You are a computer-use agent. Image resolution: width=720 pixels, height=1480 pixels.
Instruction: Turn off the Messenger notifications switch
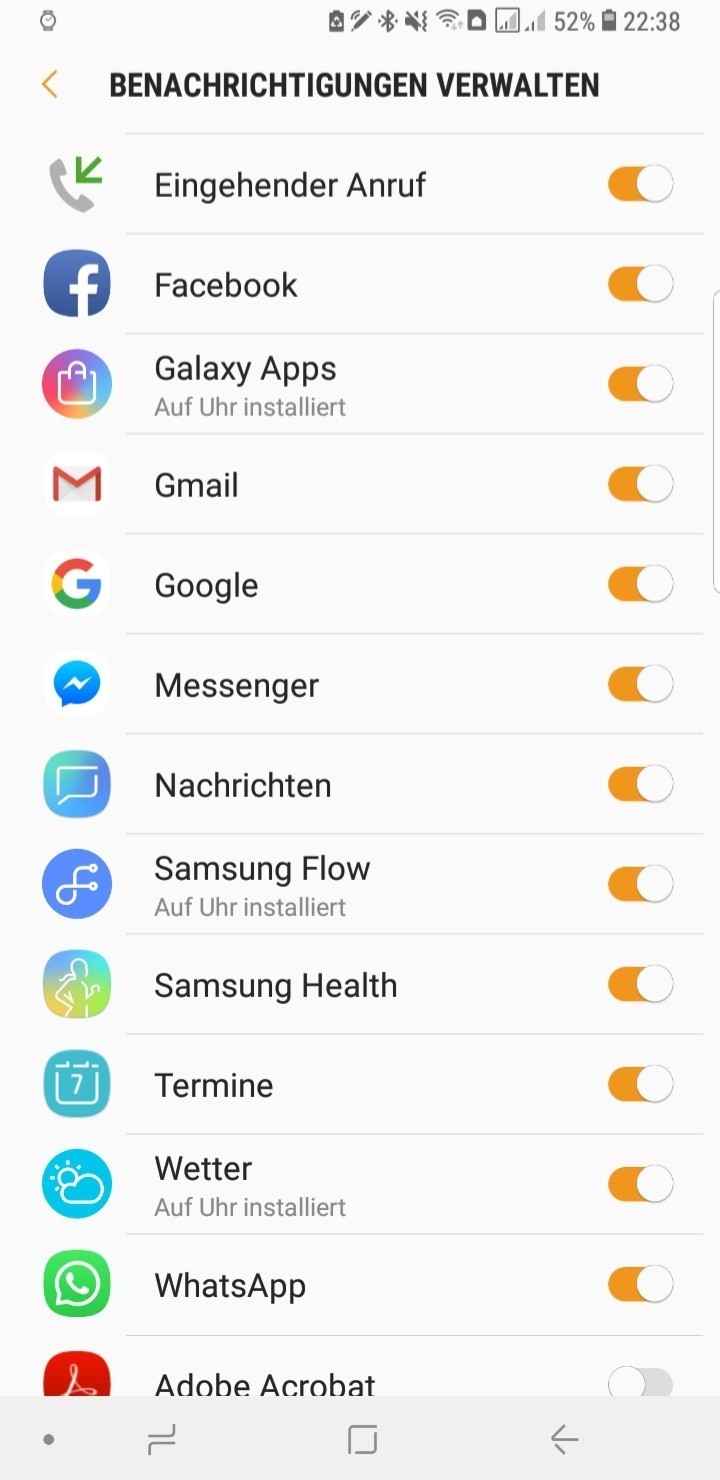coord(640,684)
